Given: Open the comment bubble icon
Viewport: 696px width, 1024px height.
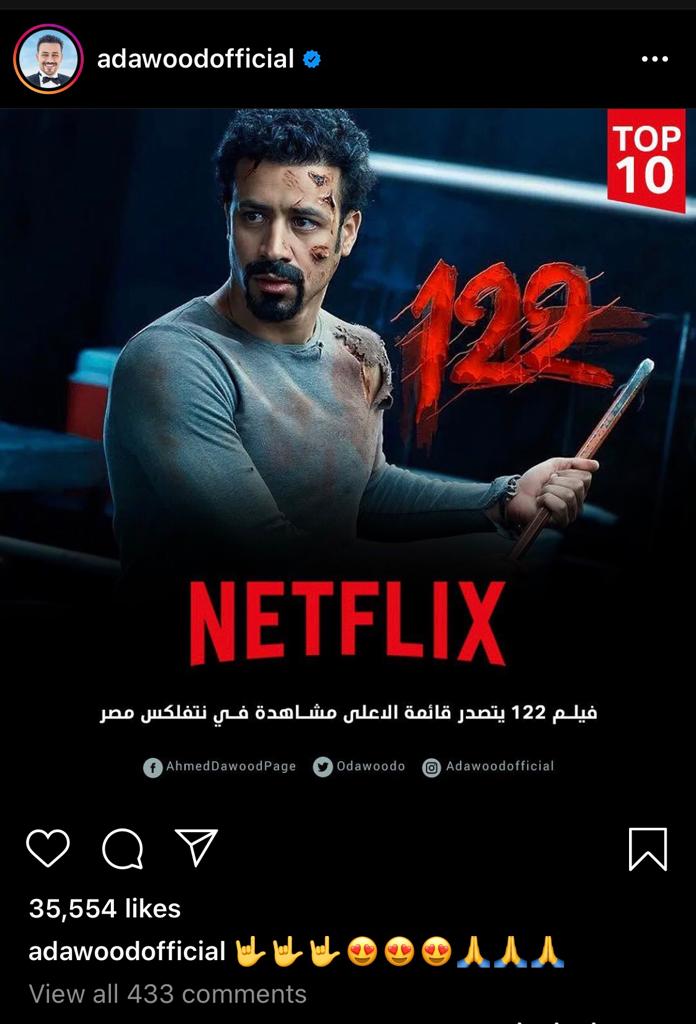Looking at the screenshot, I should pyautogui.click(x=122, y=849).
